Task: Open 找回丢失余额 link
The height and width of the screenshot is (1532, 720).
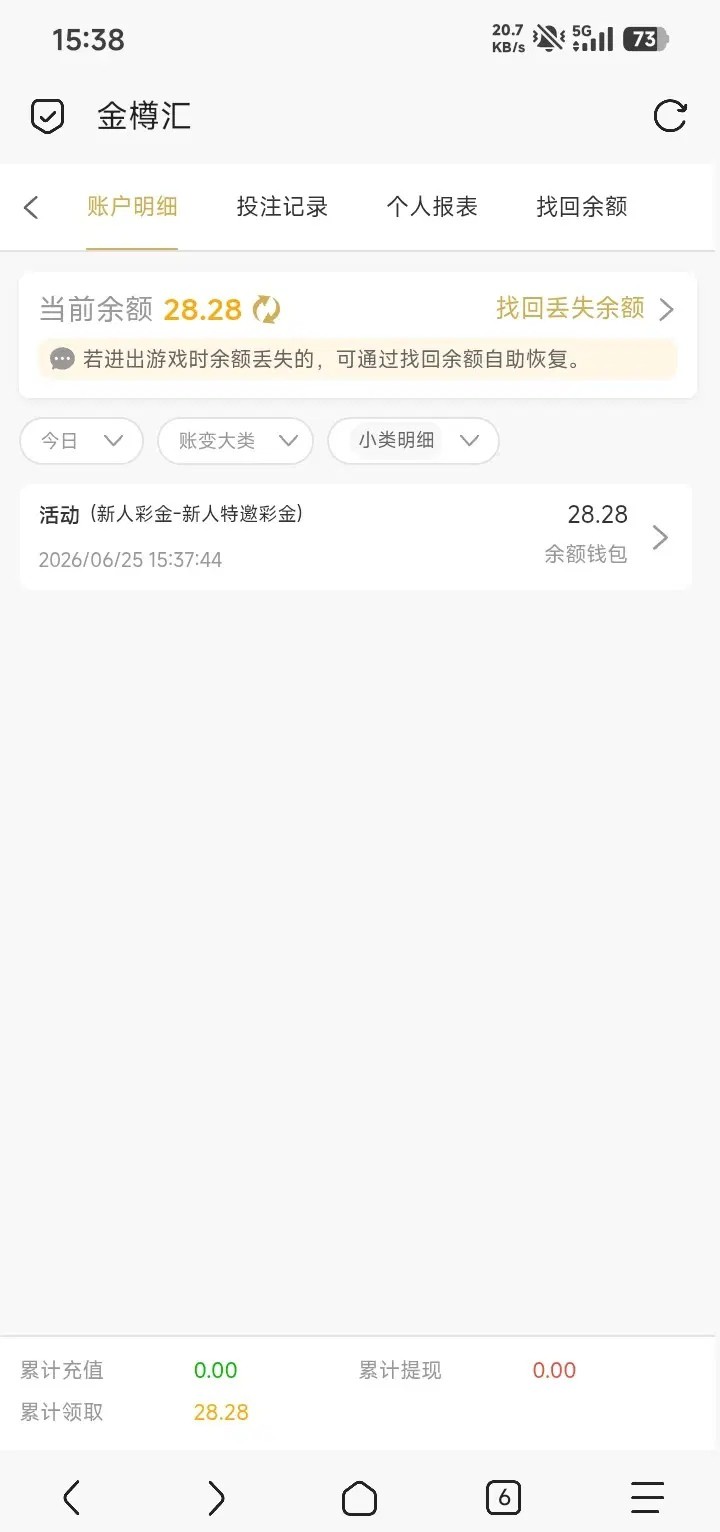Action: (x=585, y=308)
